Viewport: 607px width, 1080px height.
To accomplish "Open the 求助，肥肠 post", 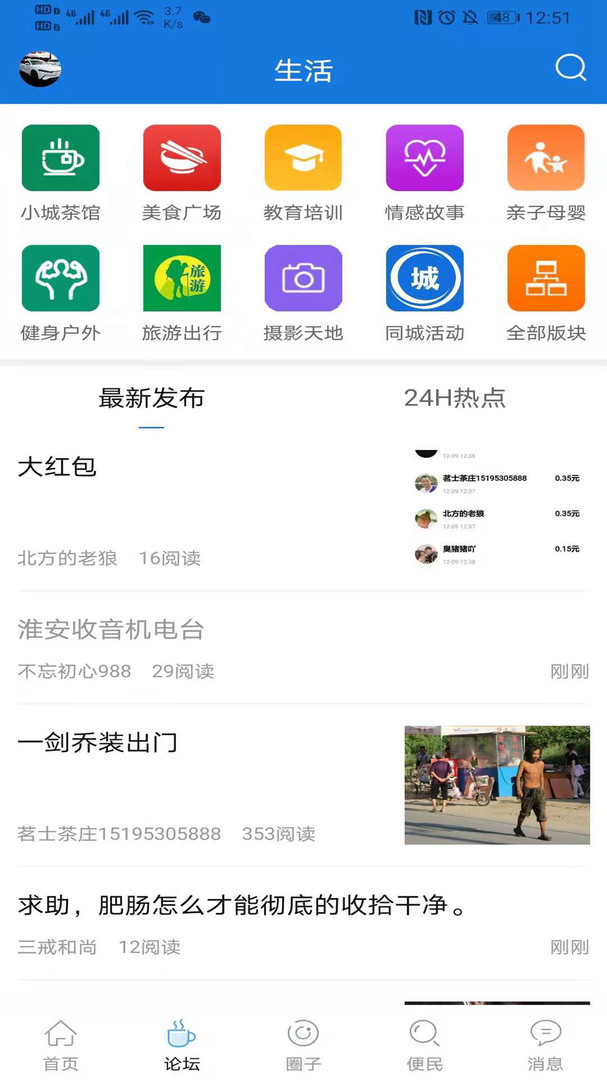I will coord(243,907).
